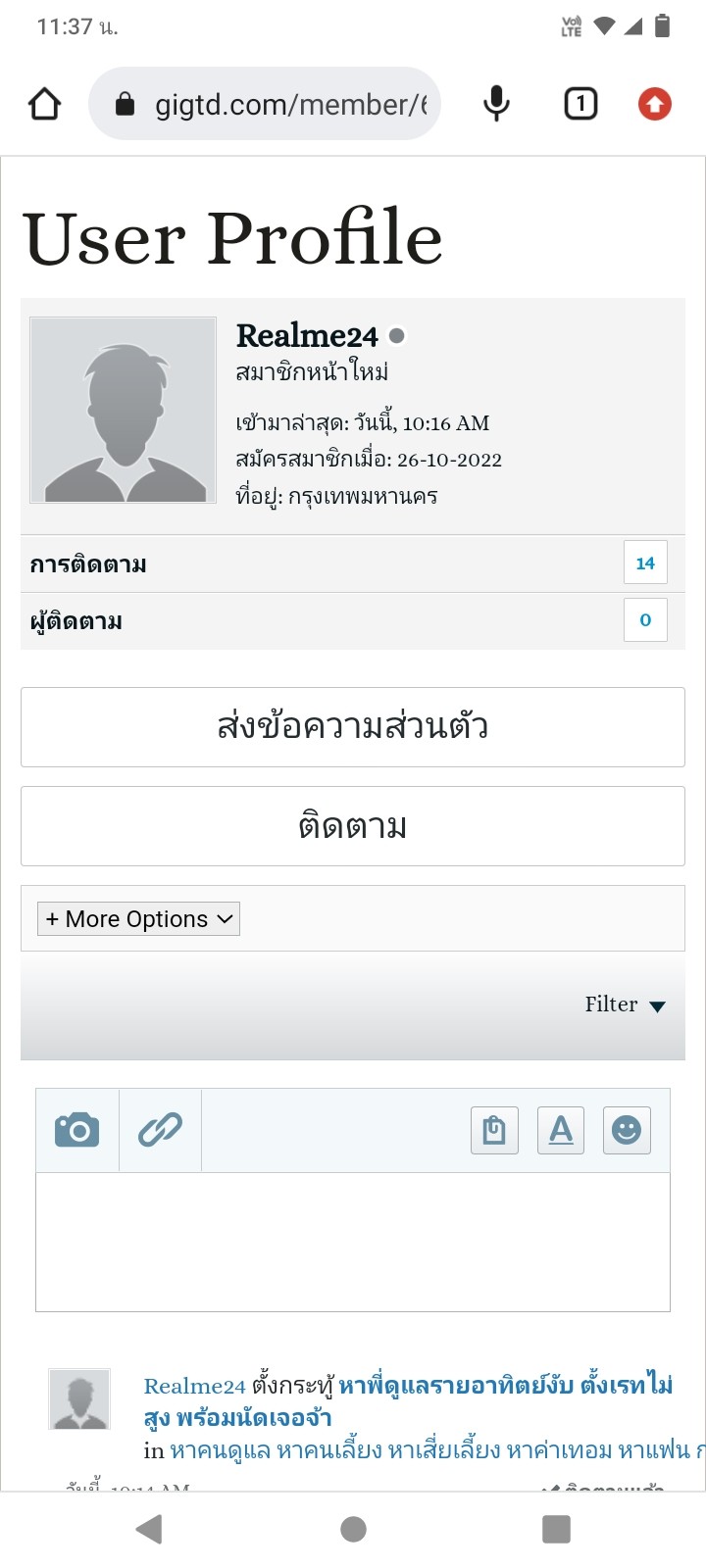Open the following count showing 14
706x1568 pixels.
[x=645, y=563]
